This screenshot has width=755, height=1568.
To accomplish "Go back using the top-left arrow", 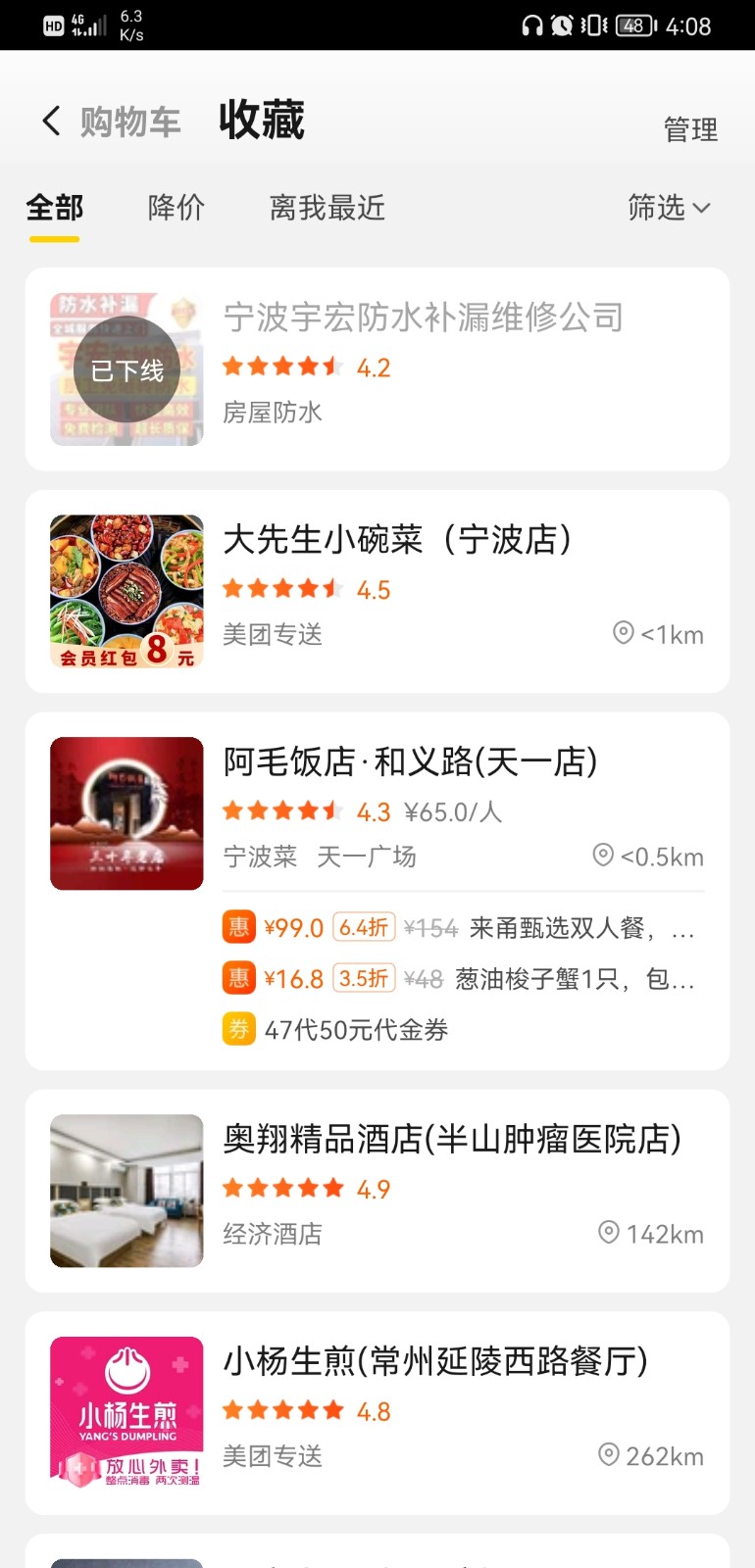I will [x=51, y=122].
